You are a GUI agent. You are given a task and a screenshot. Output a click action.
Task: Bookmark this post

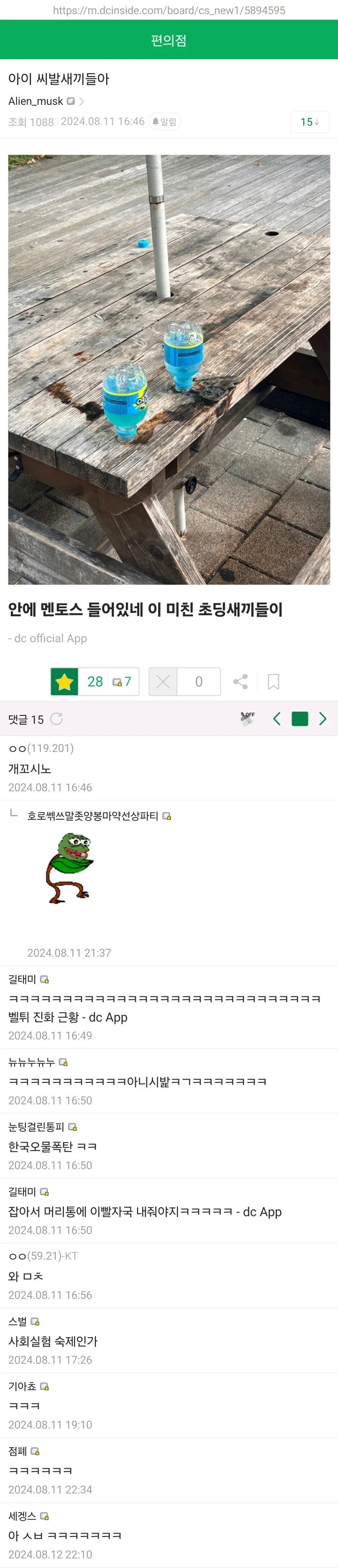coord(274,682)
